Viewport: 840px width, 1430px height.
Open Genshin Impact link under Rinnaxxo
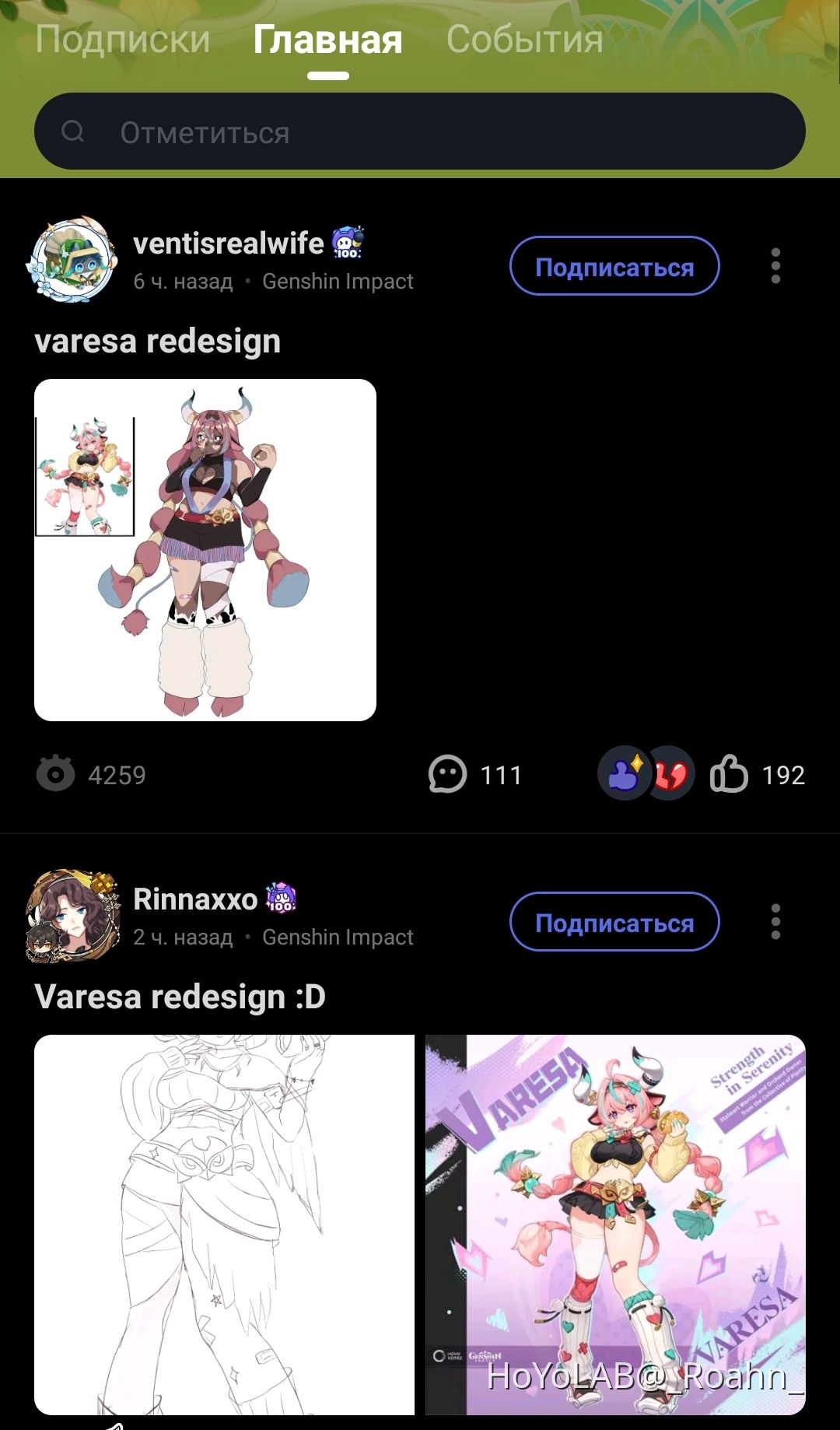point(338,938)
